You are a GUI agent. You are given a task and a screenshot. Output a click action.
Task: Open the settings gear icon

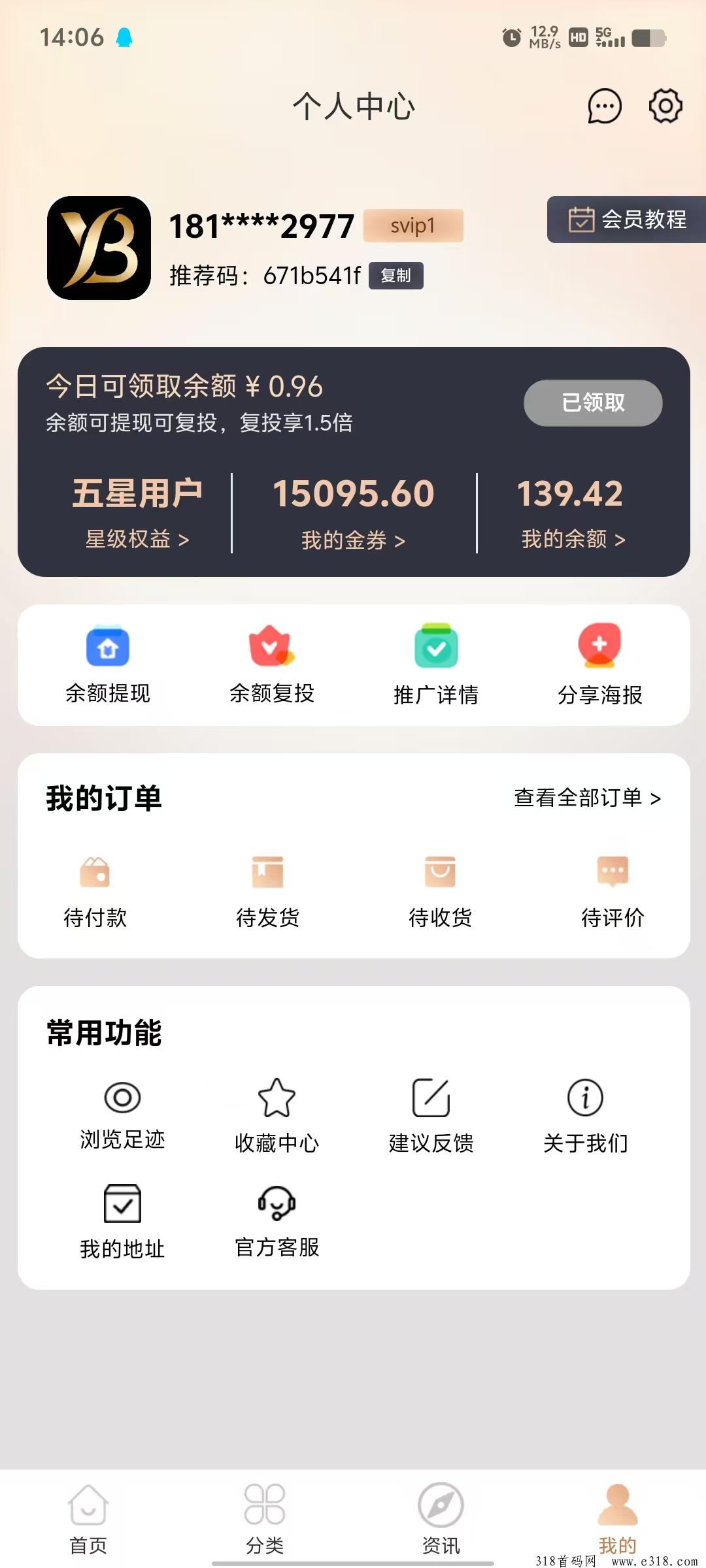click(665, 106)
